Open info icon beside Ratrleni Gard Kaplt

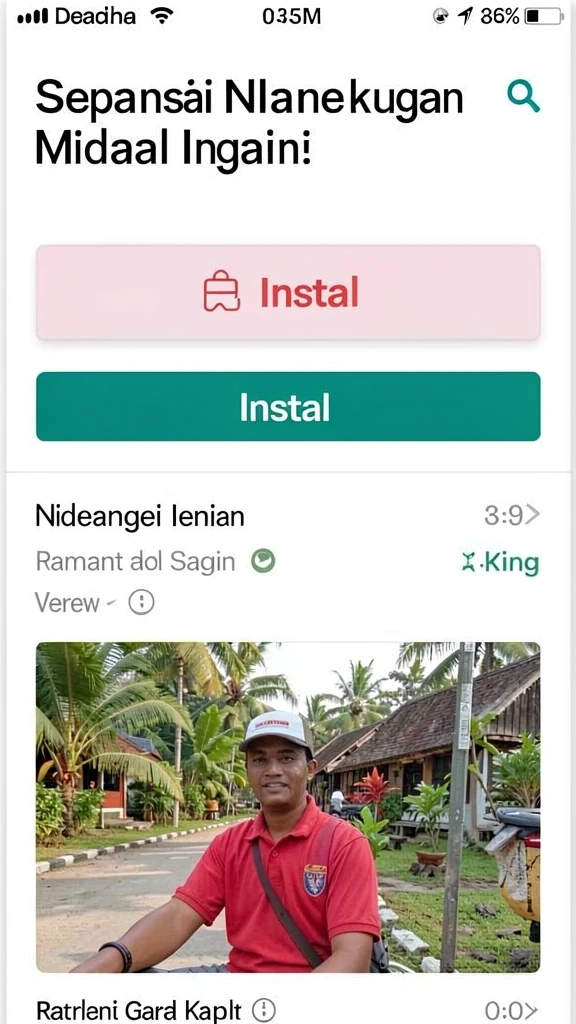(264, 1010)
